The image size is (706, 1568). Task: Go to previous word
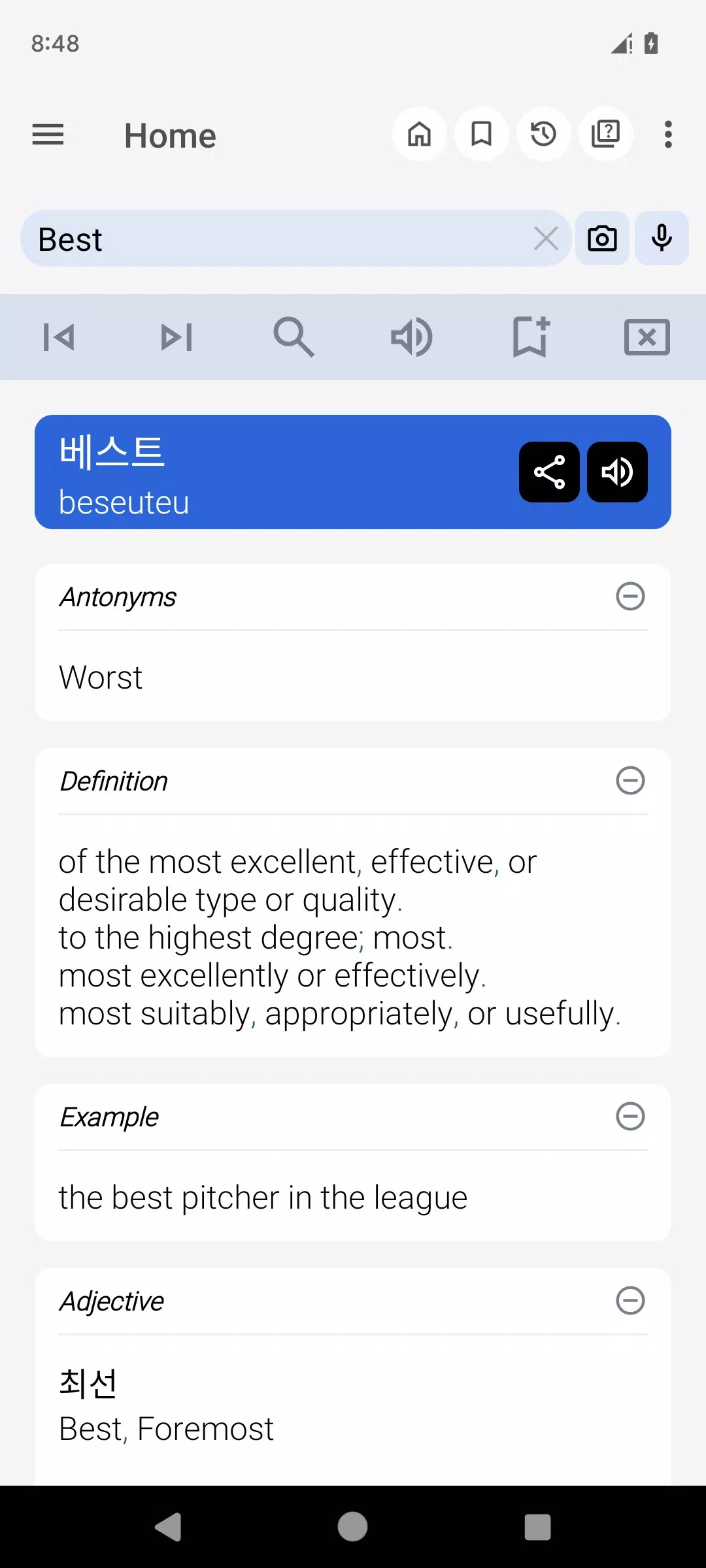tap(59, 337)
